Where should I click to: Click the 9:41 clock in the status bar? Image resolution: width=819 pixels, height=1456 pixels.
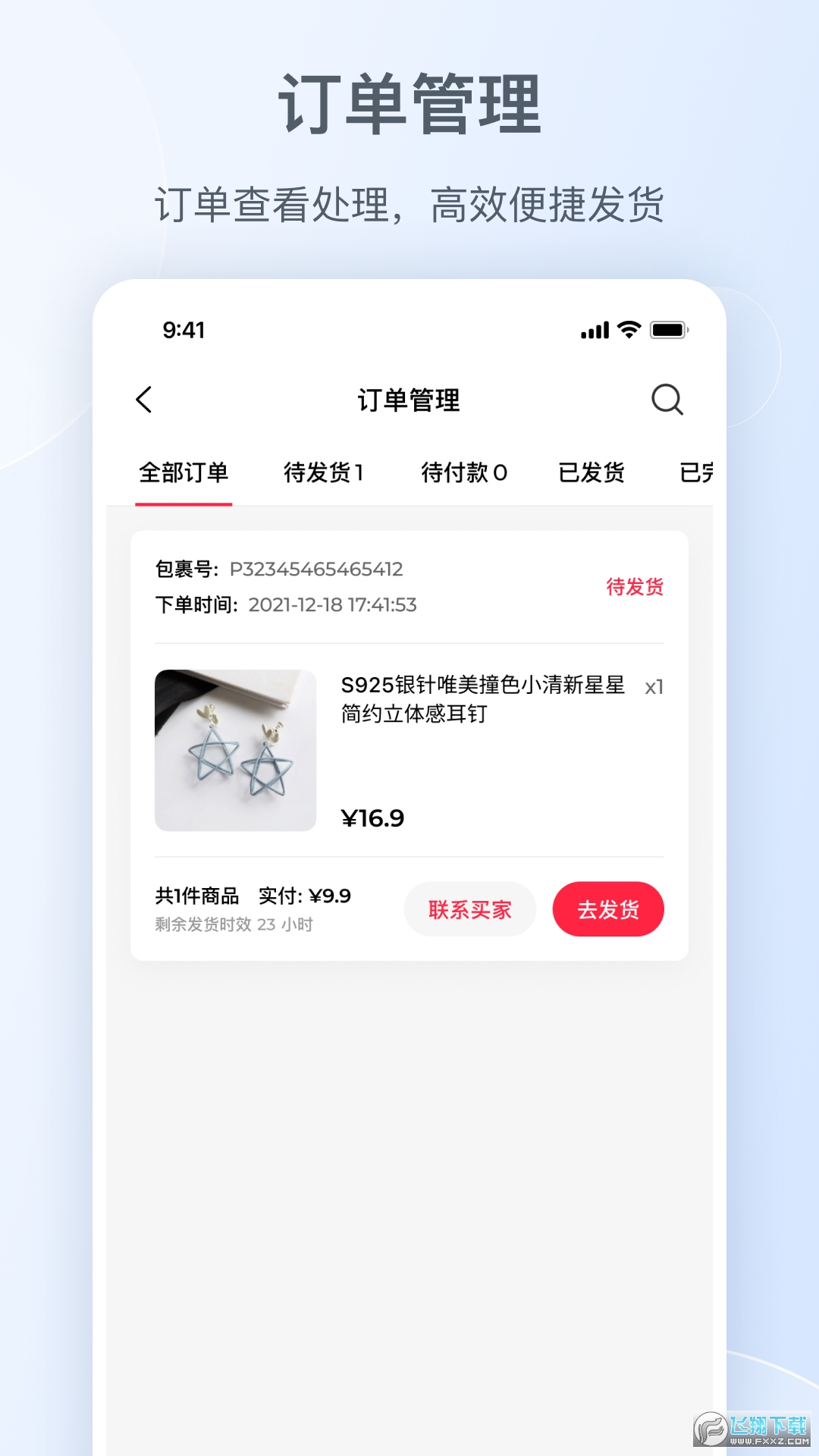(x=184, y=329)
